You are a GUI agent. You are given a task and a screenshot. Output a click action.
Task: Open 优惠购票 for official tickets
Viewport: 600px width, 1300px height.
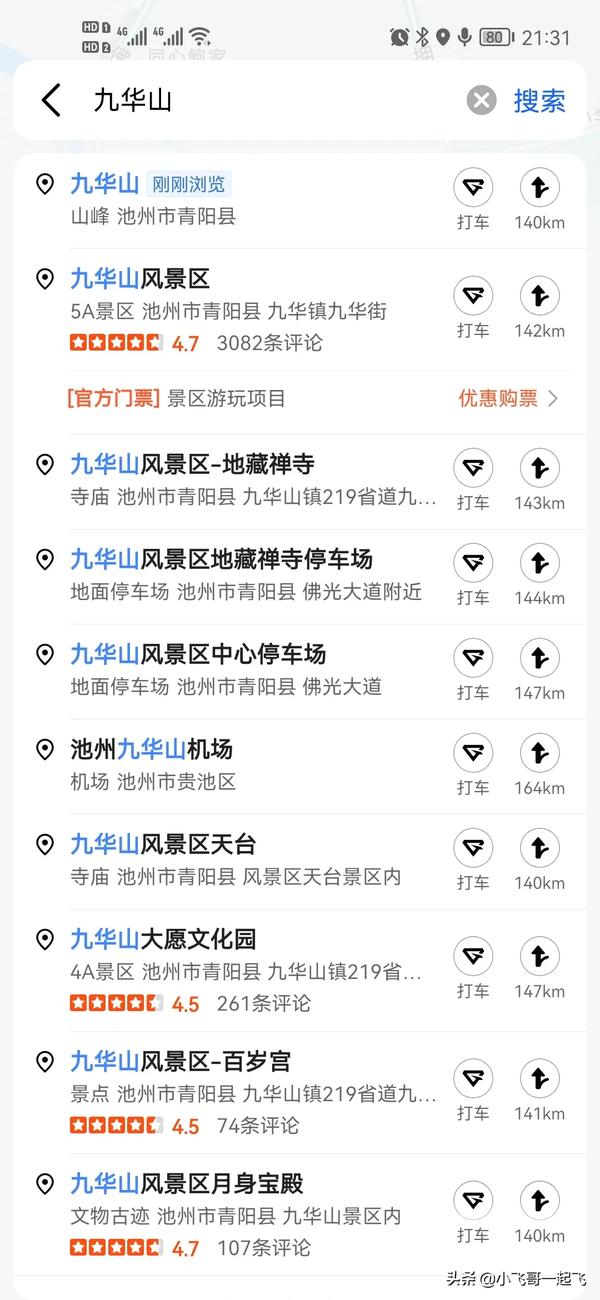tap(509, 398)
